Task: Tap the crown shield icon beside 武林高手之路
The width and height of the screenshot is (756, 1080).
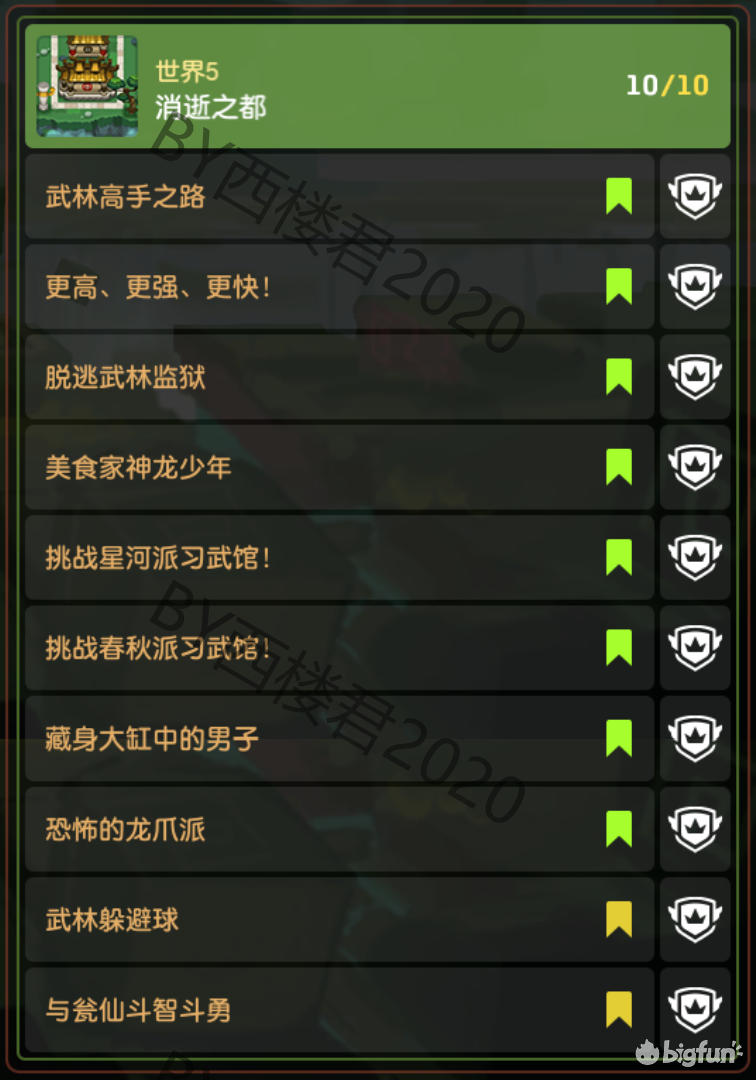Action: click(x=695, y=196)
